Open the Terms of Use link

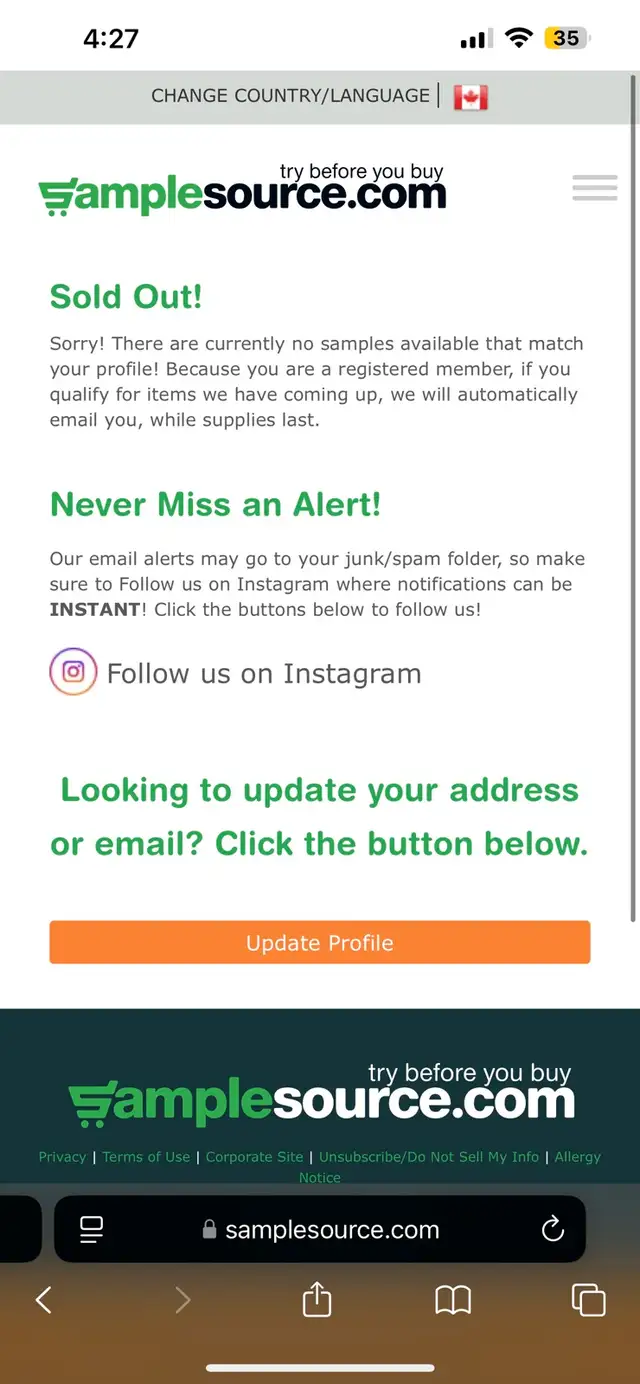click(146, 1157)
